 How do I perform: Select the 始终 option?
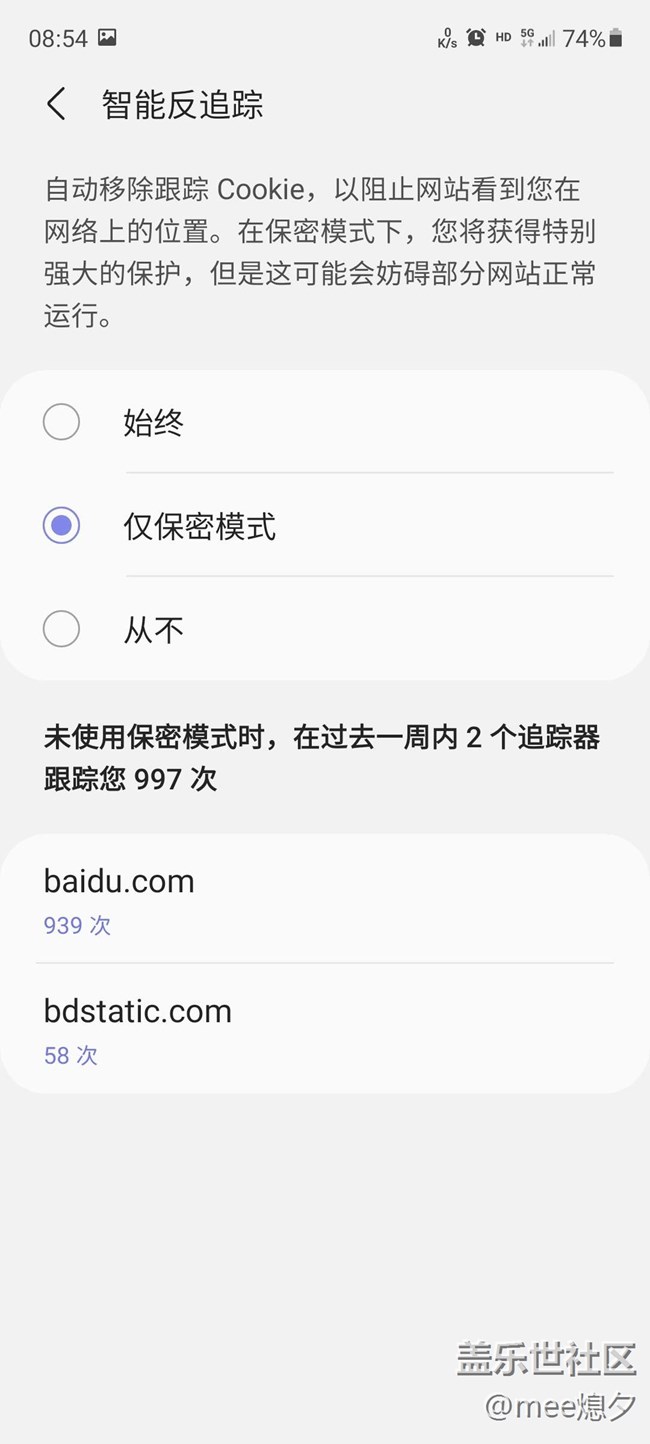(x=325, y=423)
